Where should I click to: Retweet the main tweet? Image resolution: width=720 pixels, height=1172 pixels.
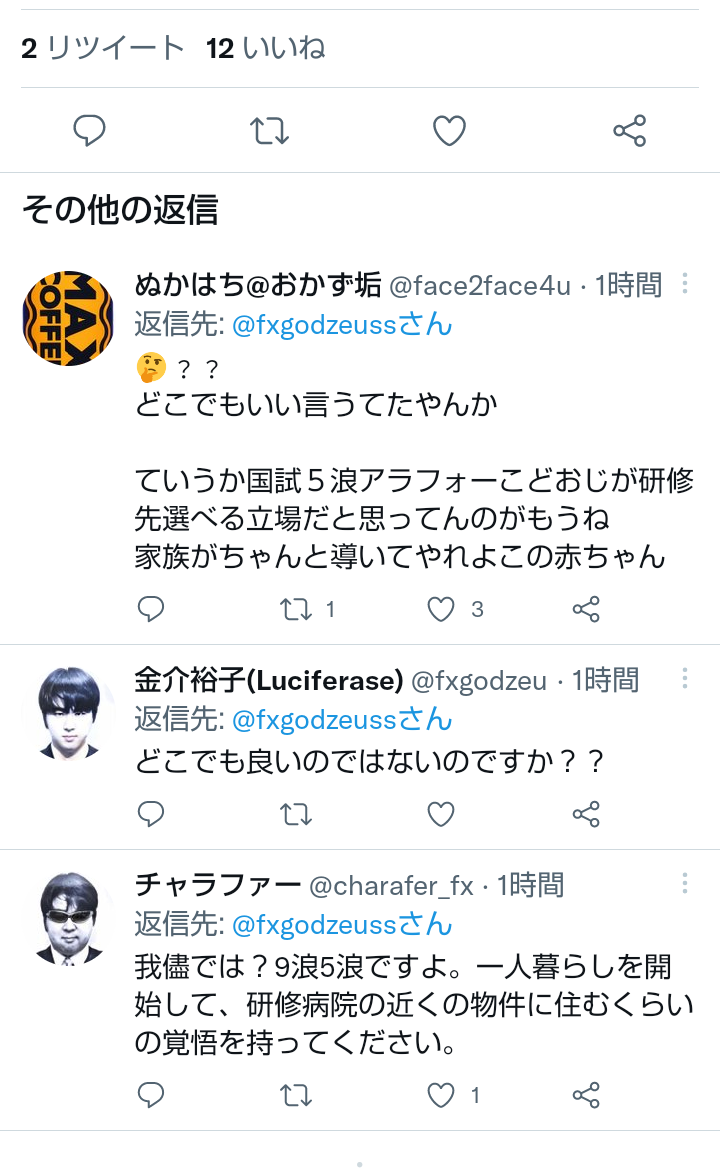tap(269, 131)
